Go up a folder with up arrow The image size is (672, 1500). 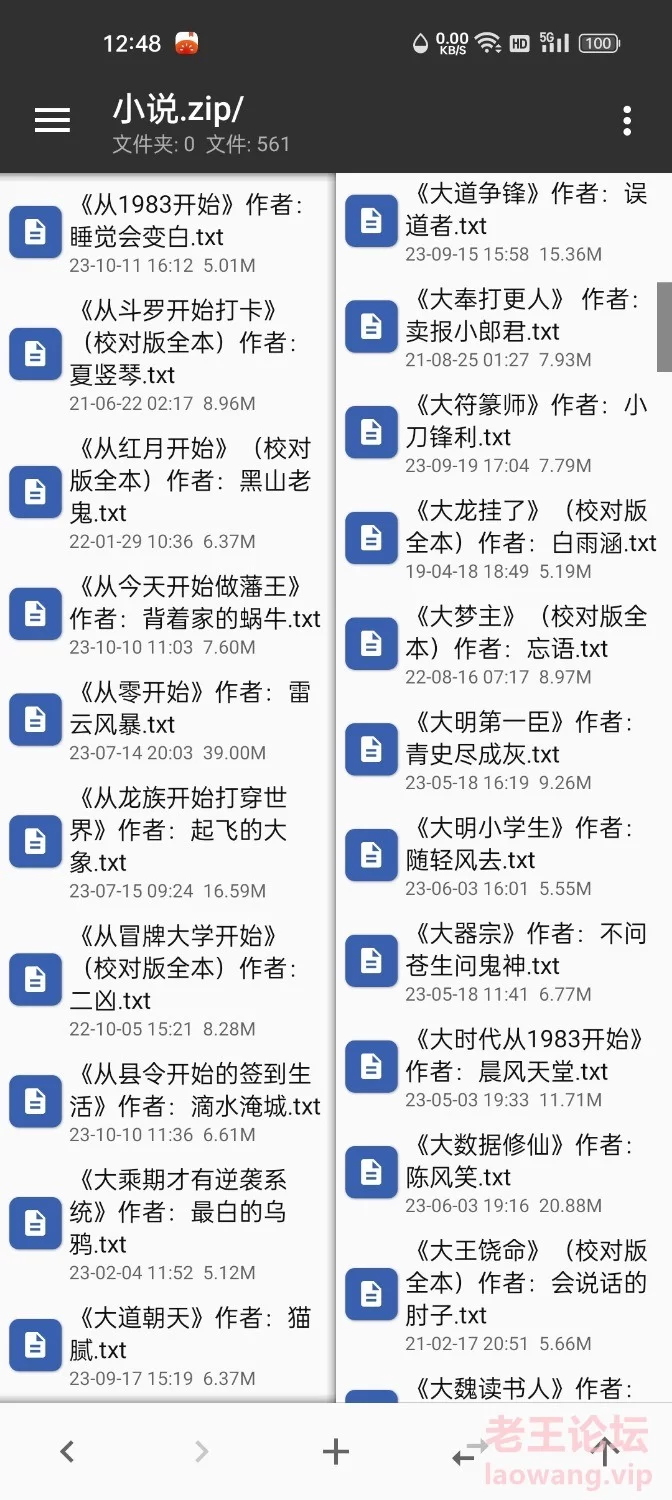pos(605,1451)
